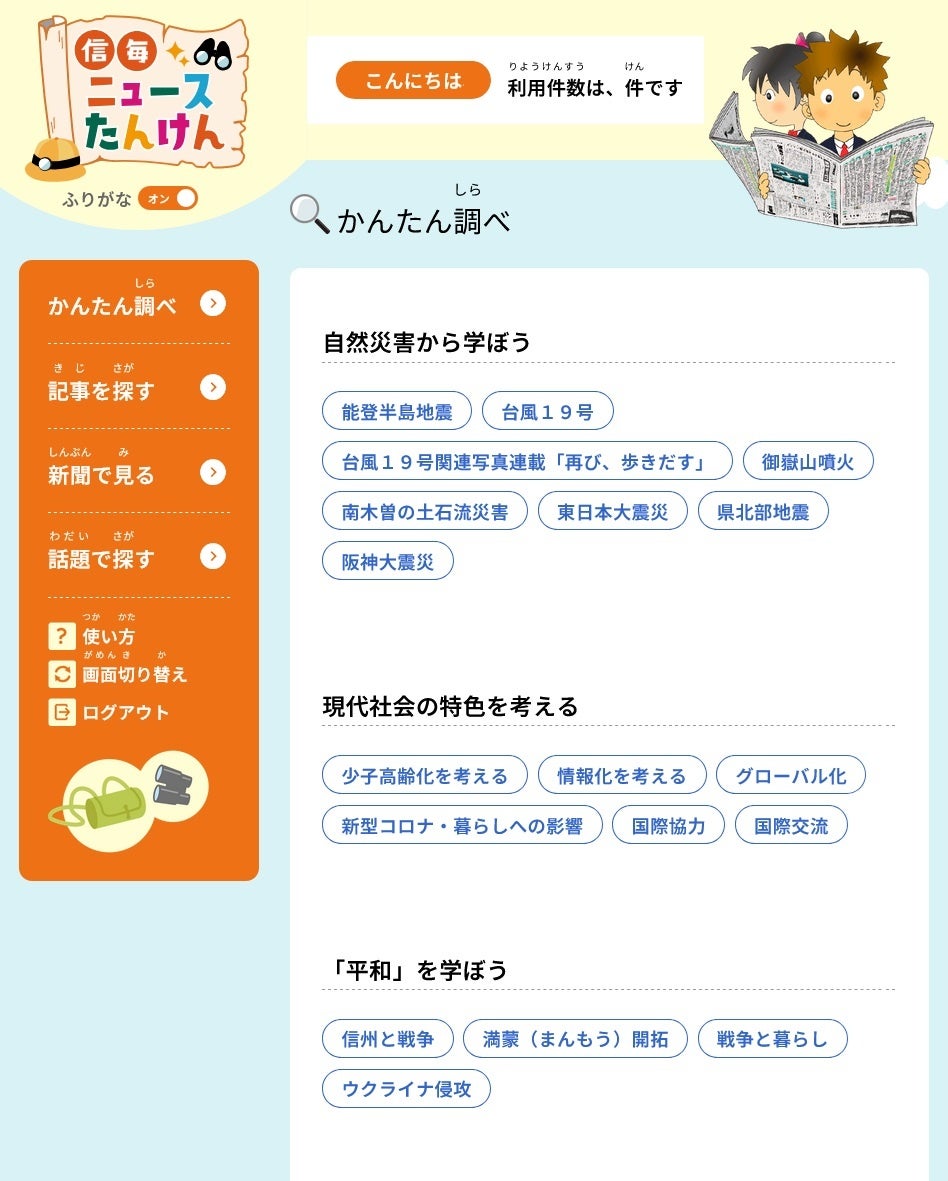Toggle the ふりがな switch off
Image resolution: width=948 pixels, height=1181 pixels.
pyautogui.click(x=168, y=198)
